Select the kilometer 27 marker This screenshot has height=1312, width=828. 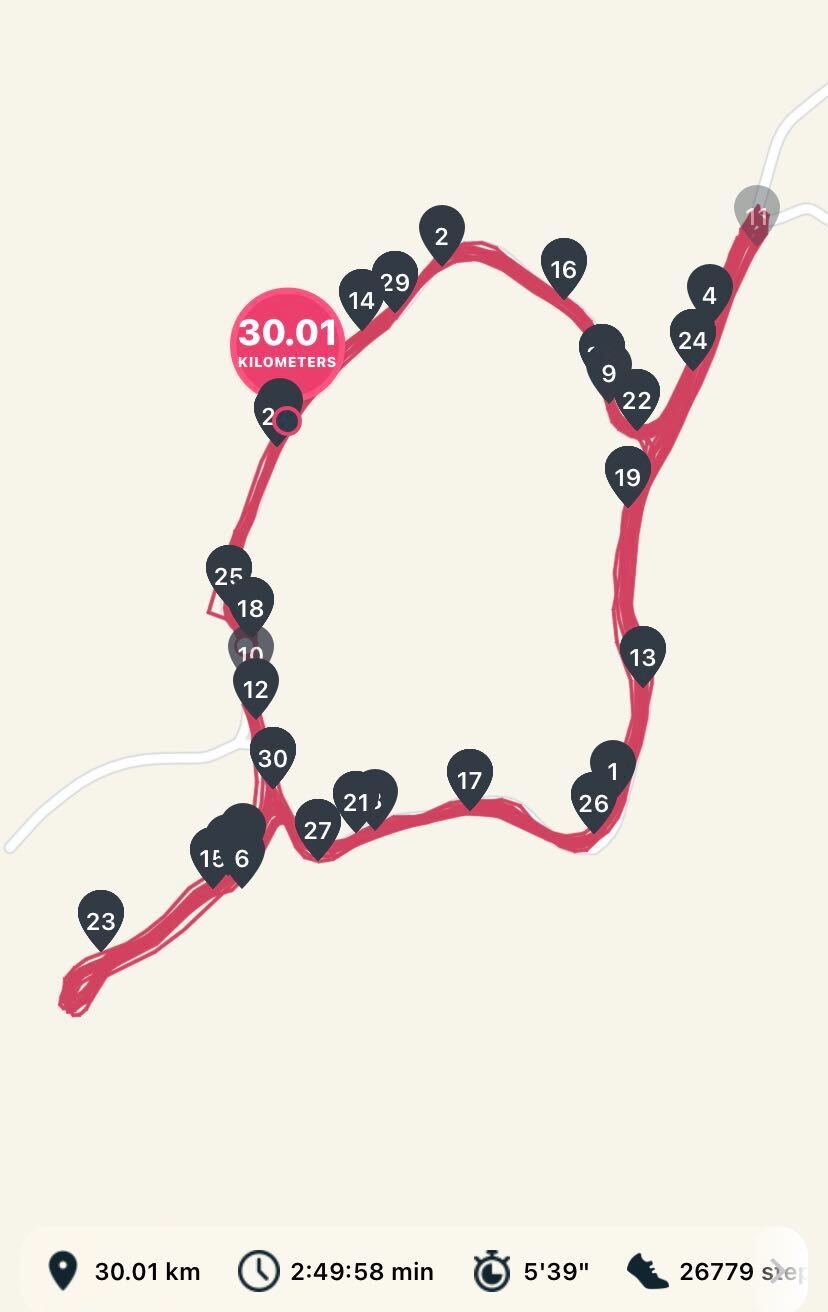point(318,829)
